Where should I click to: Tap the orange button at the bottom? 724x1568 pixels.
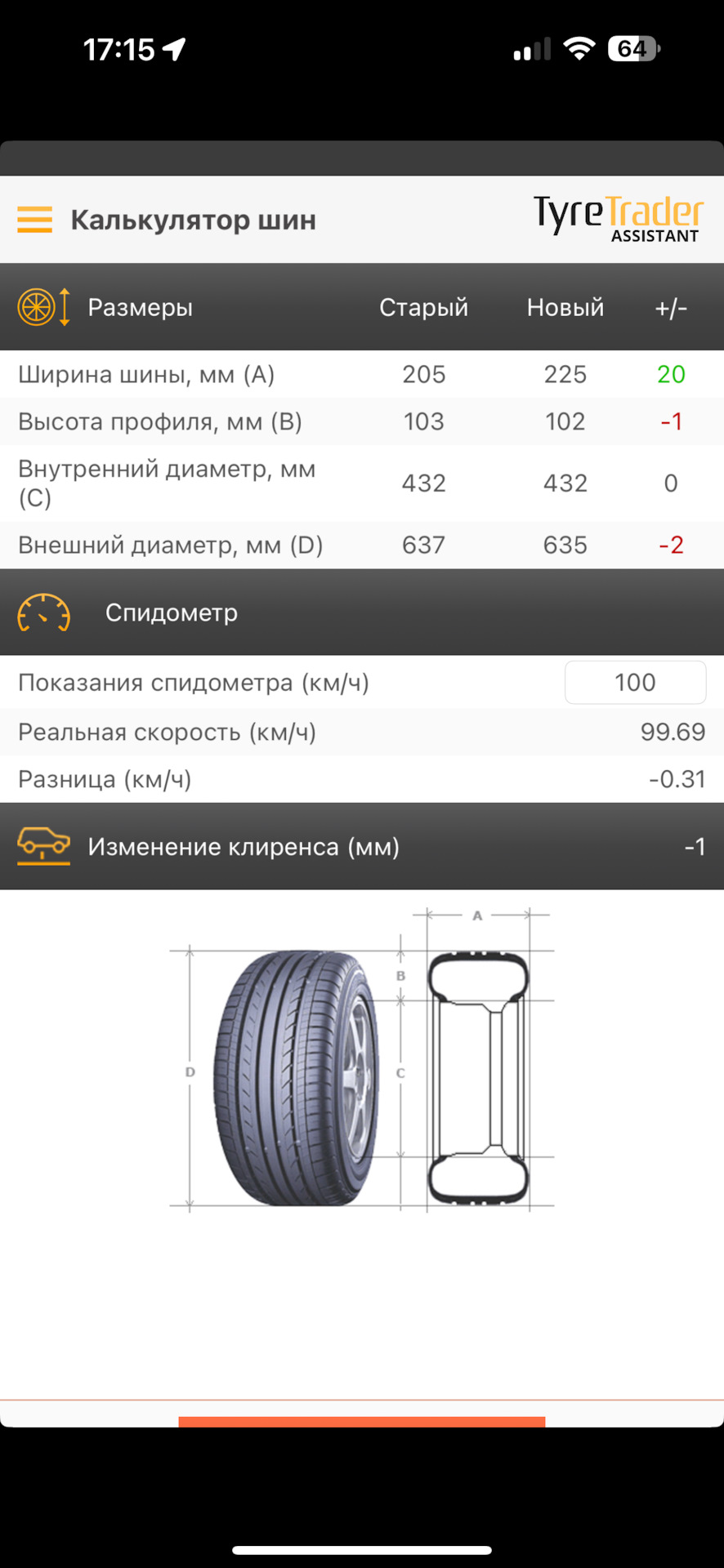(361, 1421)
